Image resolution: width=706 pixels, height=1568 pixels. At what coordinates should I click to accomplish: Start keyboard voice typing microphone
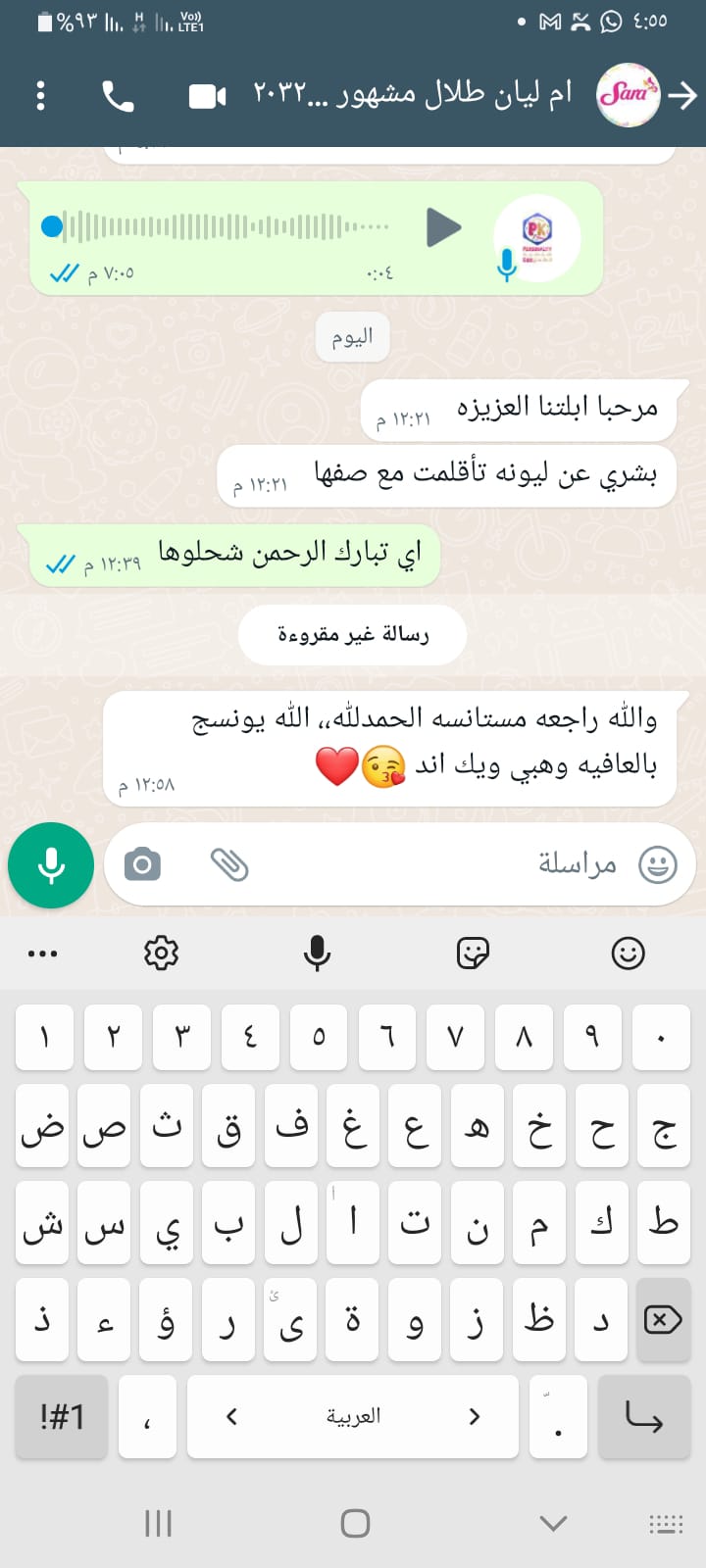[317, 953]
